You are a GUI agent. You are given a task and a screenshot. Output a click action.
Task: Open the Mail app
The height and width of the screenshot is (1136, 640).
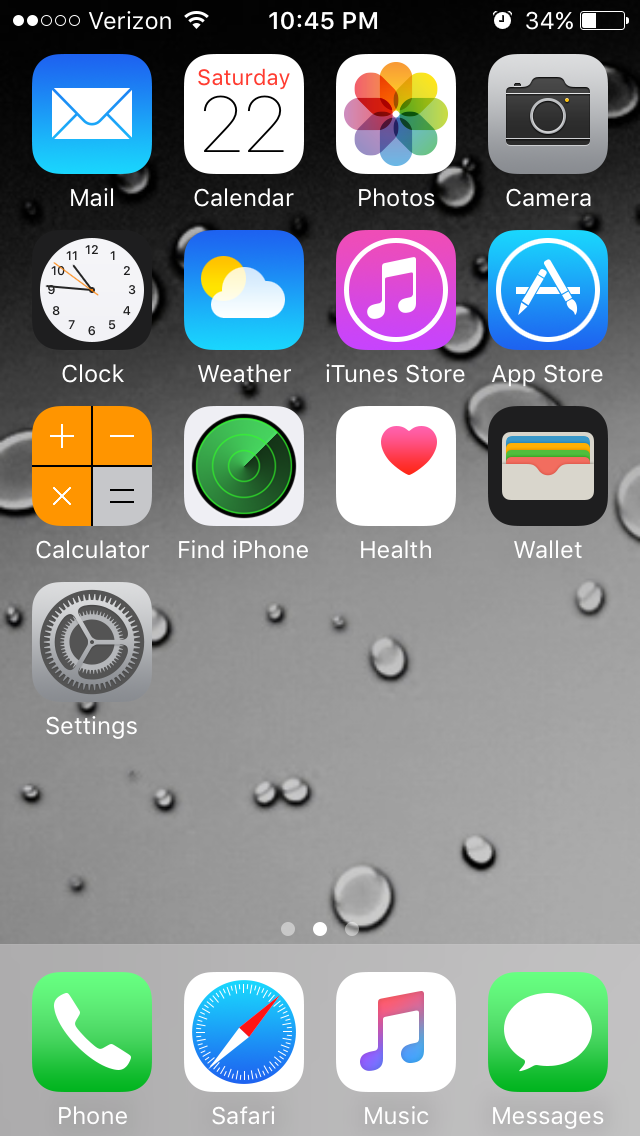pos(92,114)
